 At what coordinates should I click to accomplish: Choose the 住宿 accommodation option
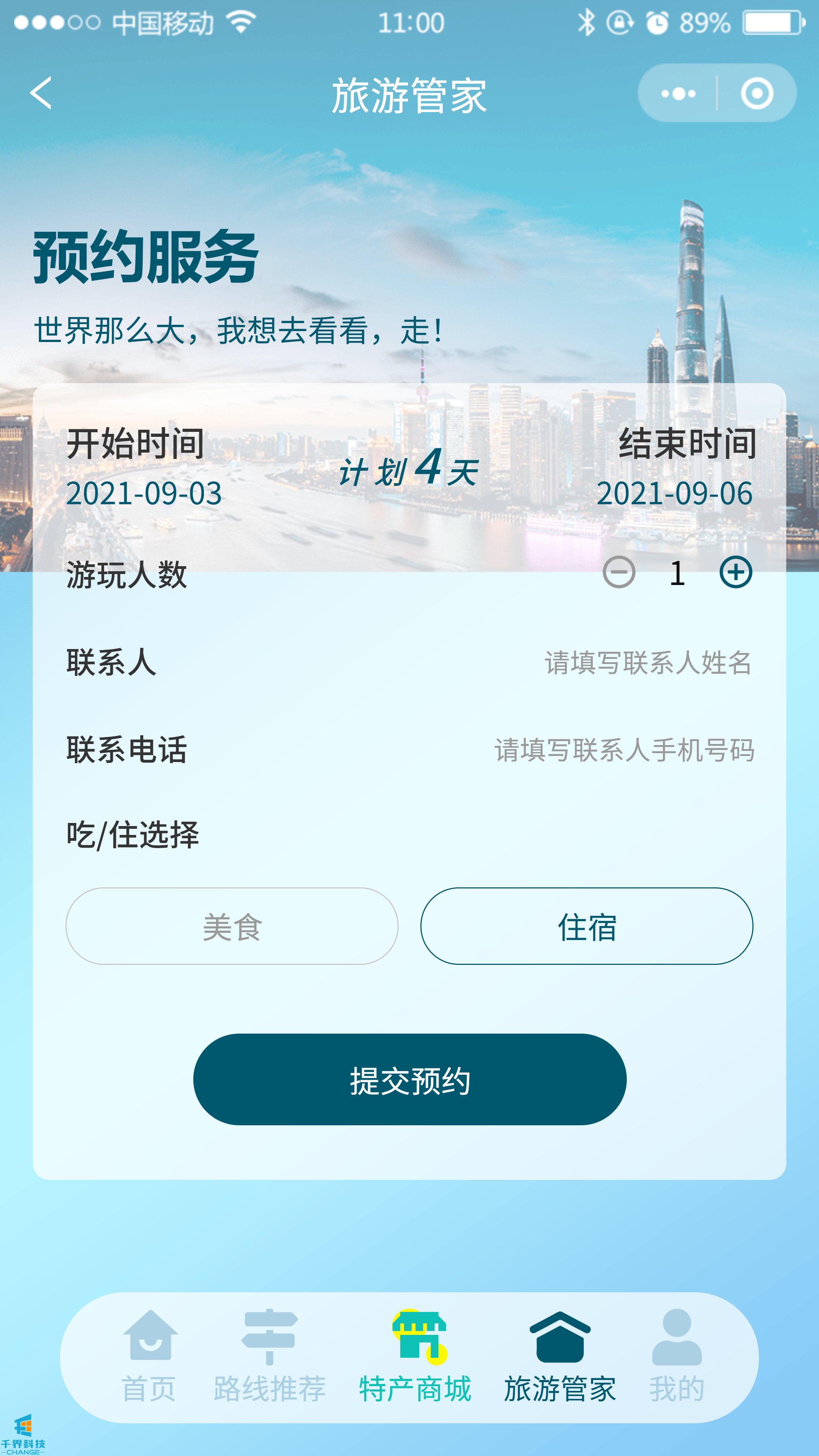(x=586, y=926)
